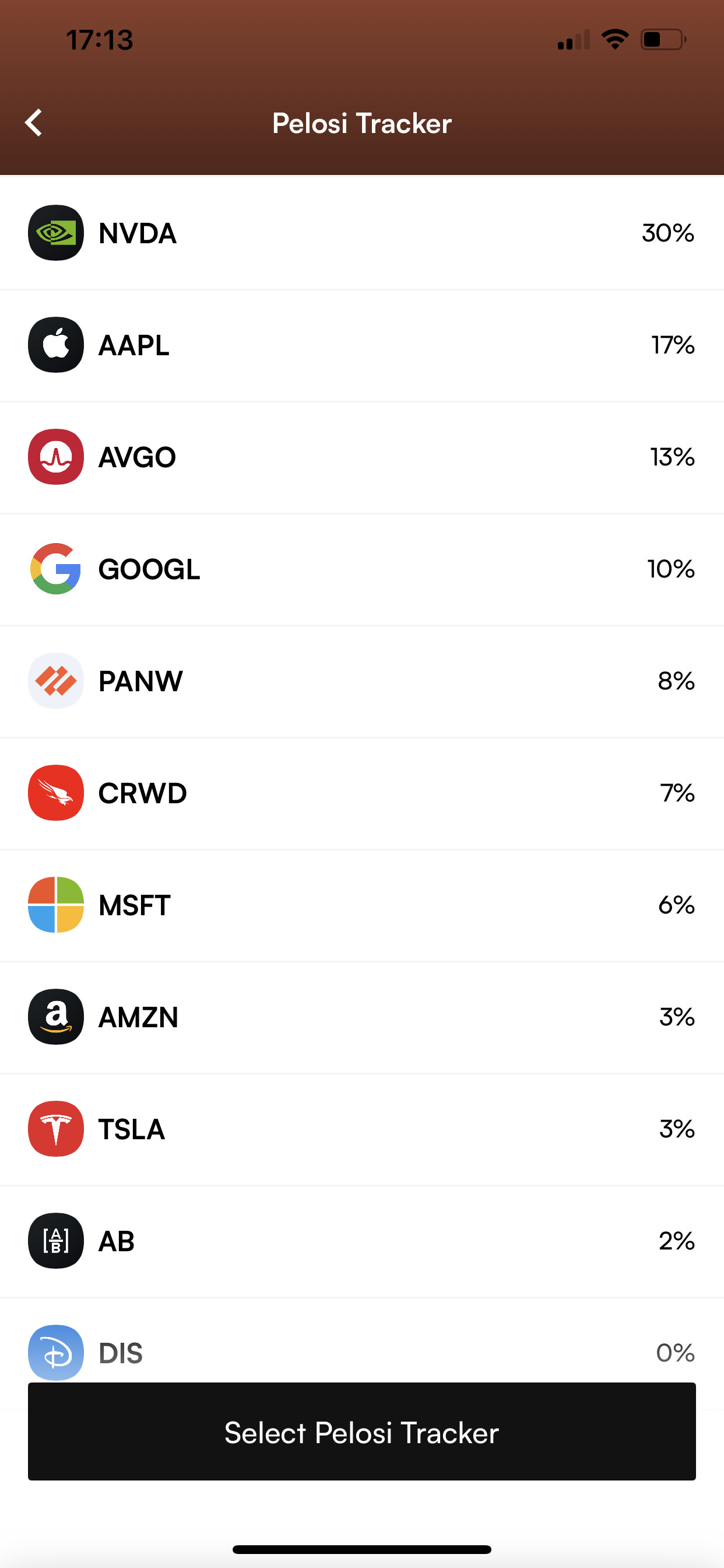Open the CRWD stock row
Viewport: 724px width, 1568px height.
tap(362, 793)
